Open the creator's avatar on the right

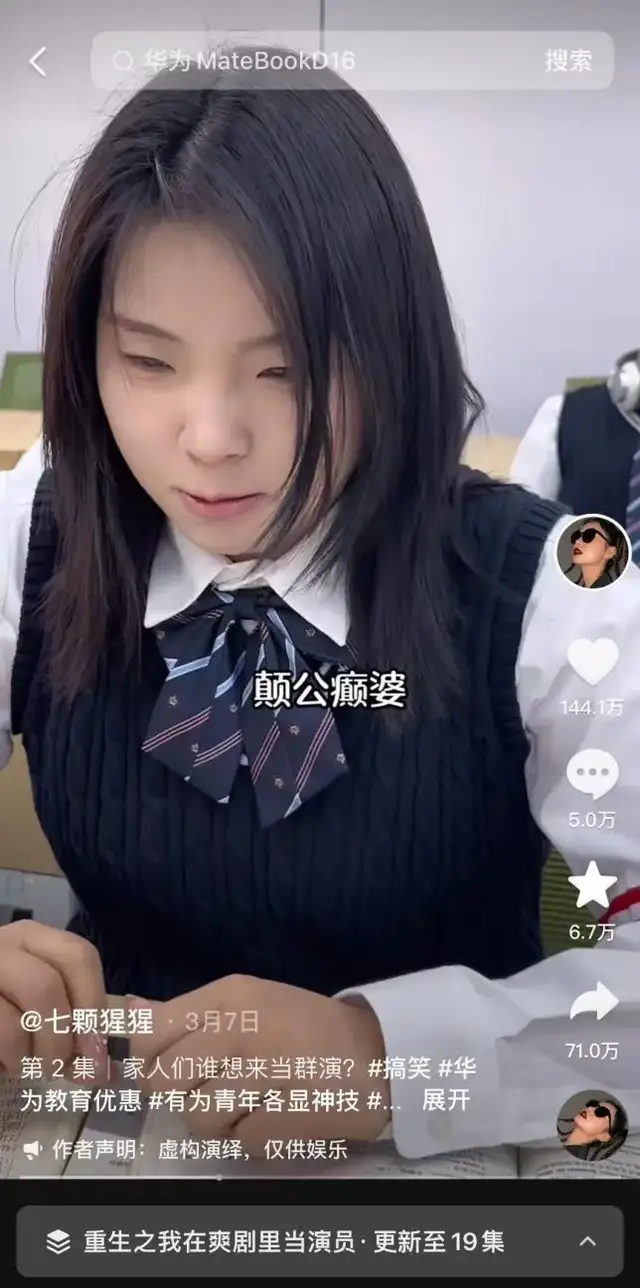[592, 551]
